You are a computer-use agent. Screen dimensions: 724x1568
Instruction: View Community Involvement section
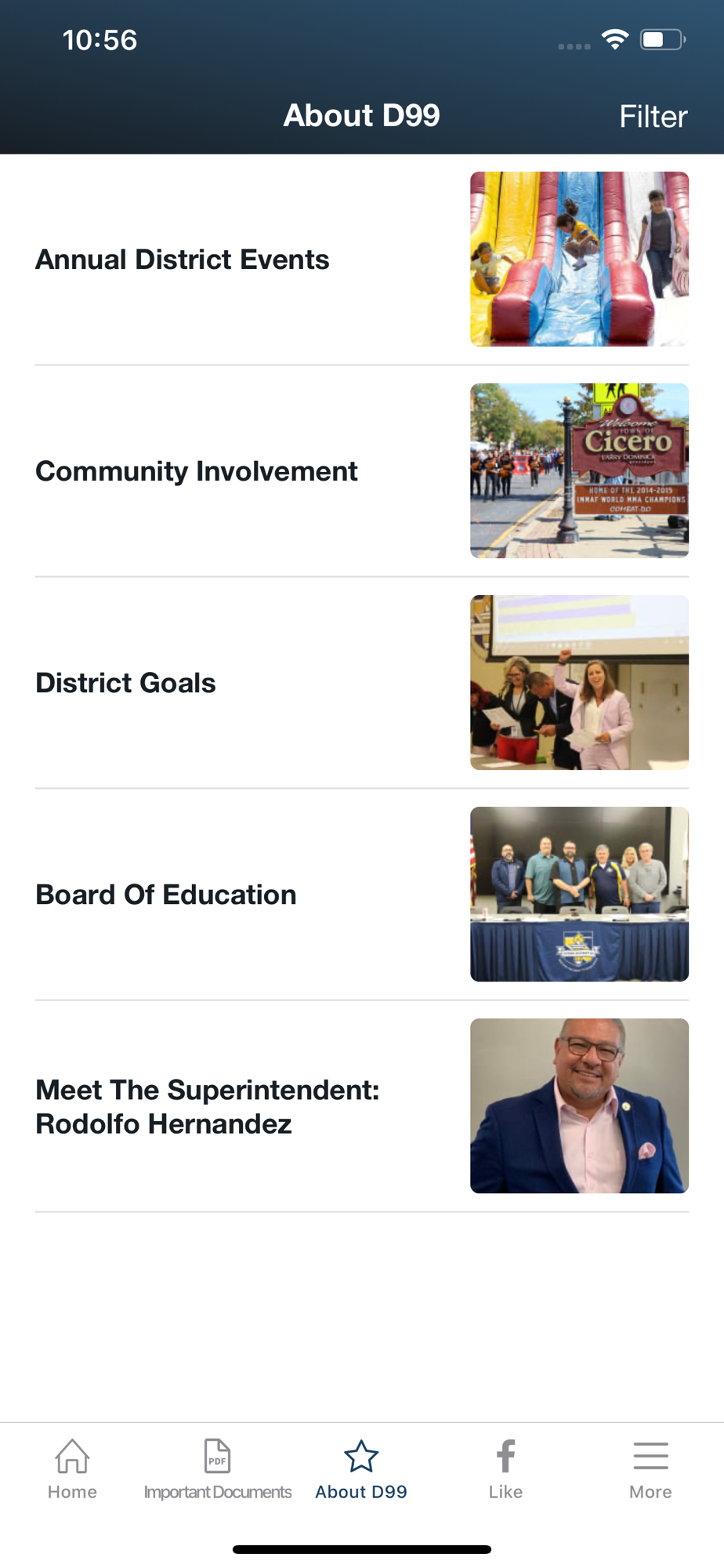pyautogui.click(x=196, y=471)
